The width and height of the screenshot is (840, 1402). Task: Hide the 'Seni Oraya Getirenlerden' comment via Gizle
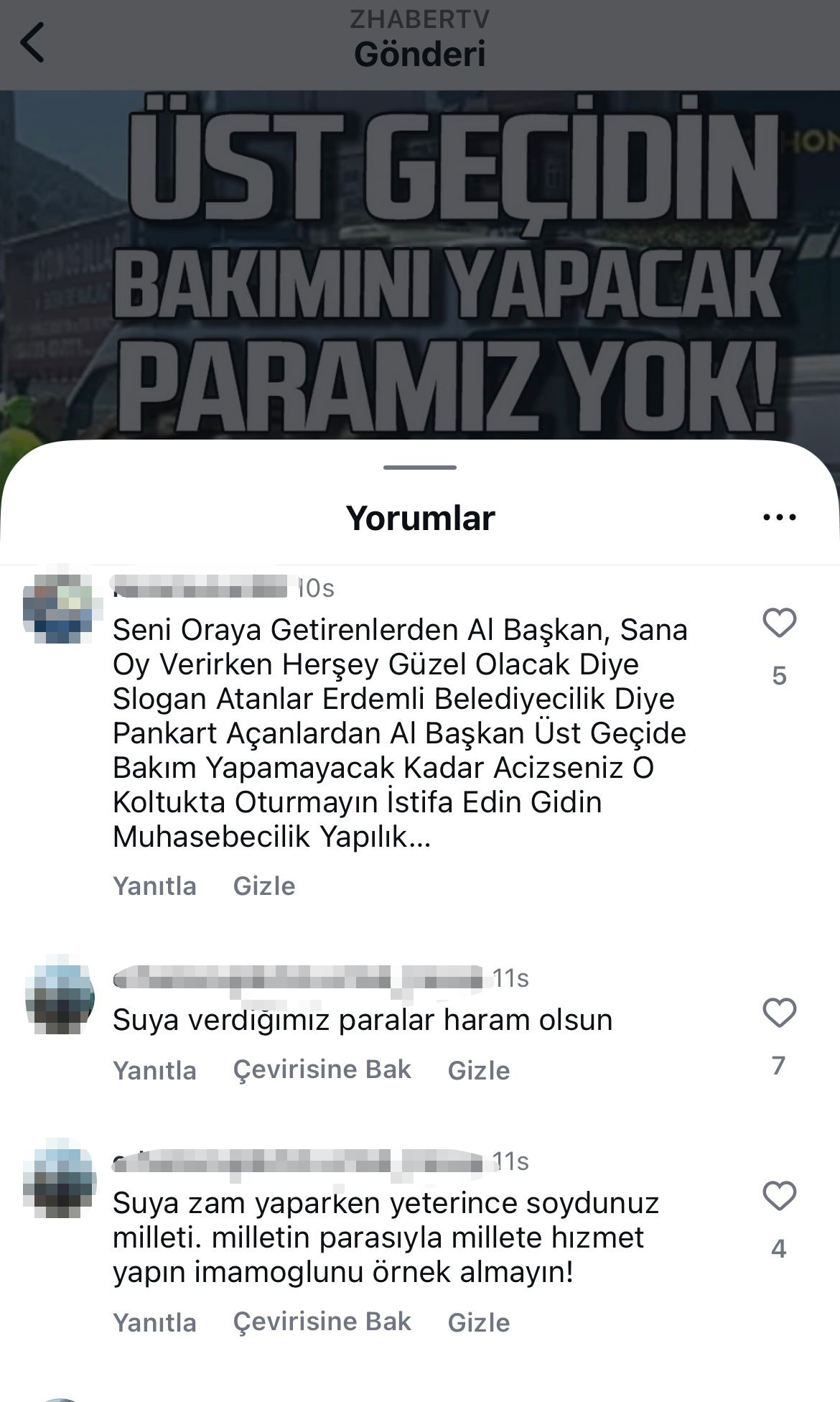pos(263,886)
